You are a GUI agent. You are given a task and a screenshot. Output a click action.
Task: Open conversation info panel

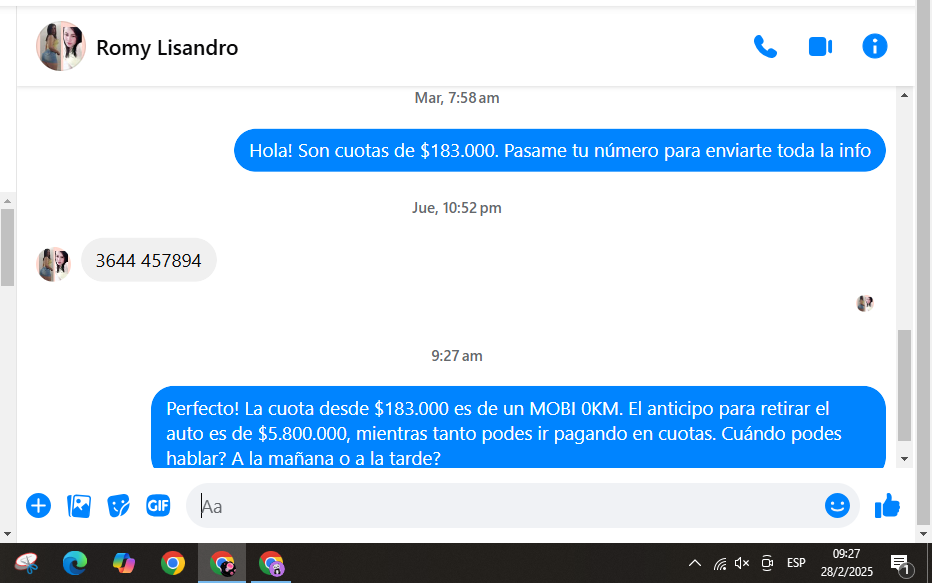click(x=874, y=46)
